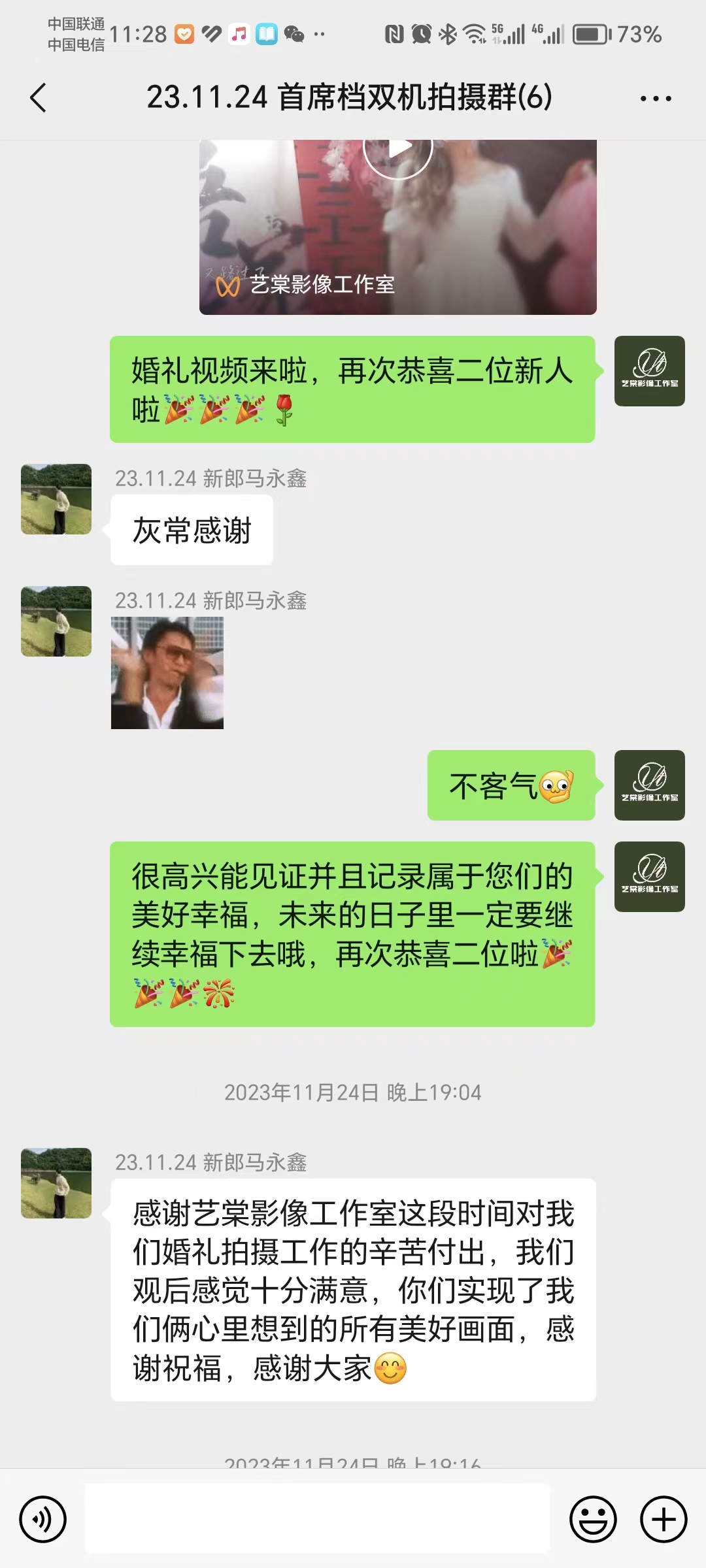Go back from the group chat

39,98
